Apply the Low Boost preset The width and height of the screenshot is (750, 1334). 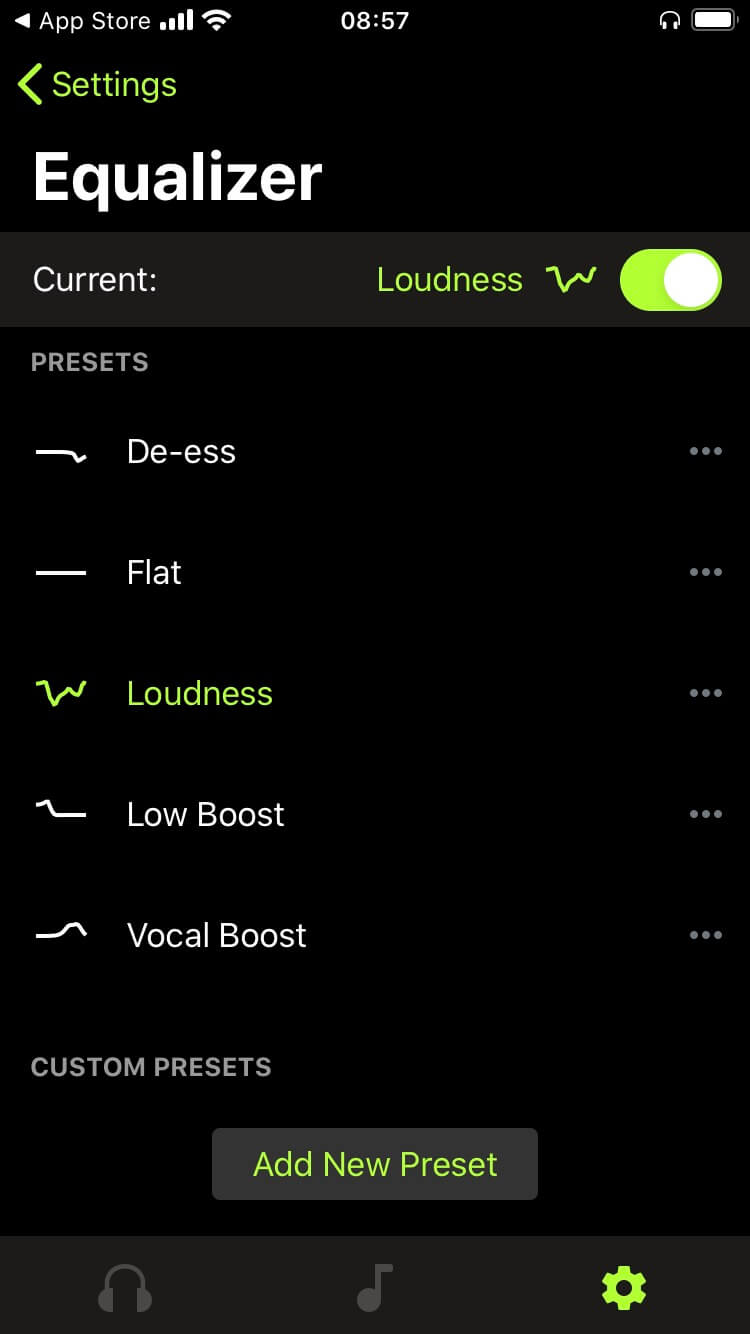206,815
